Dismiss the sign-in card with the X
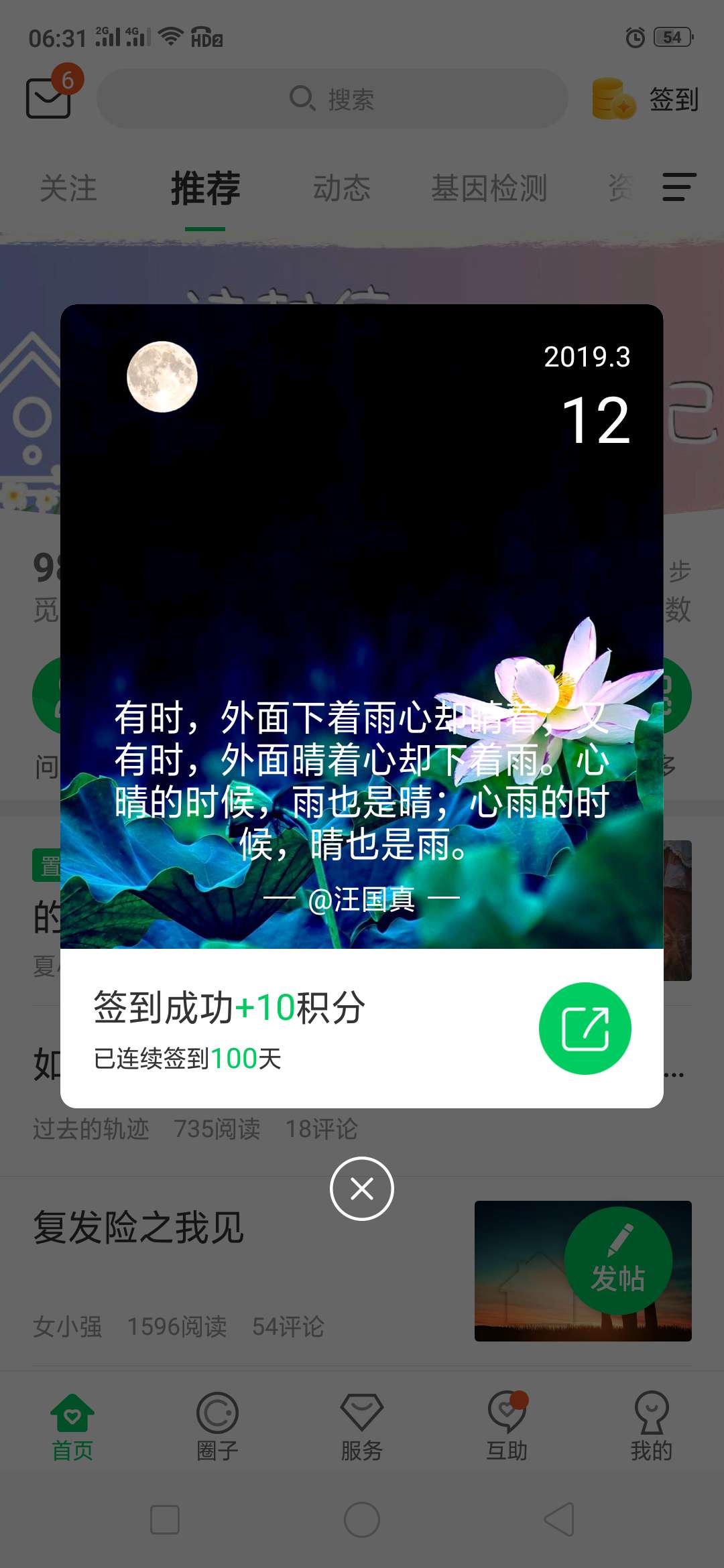The image size is (724, 1568). pos(361,1188)
